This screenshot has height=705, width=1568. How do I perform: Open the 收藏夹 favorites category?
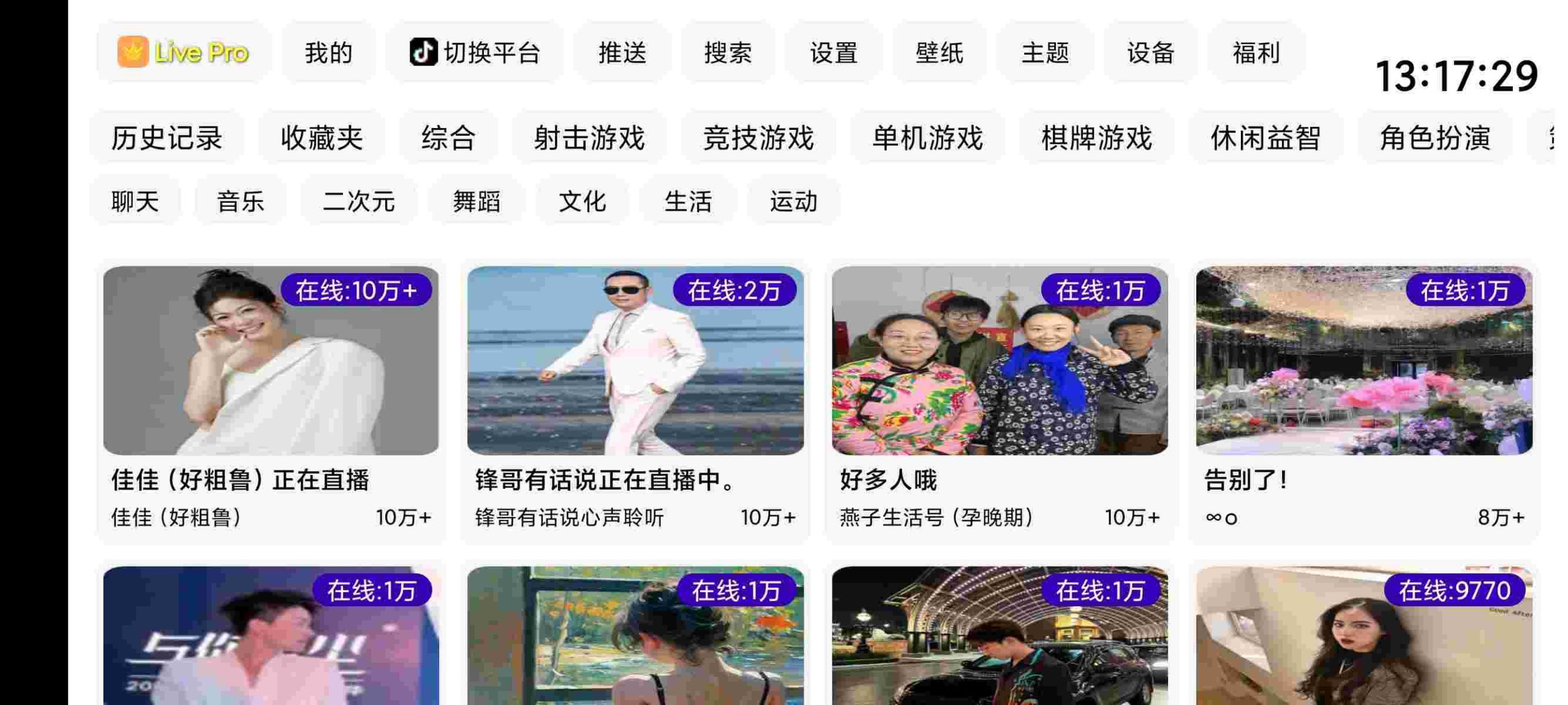tap(322, 137)
